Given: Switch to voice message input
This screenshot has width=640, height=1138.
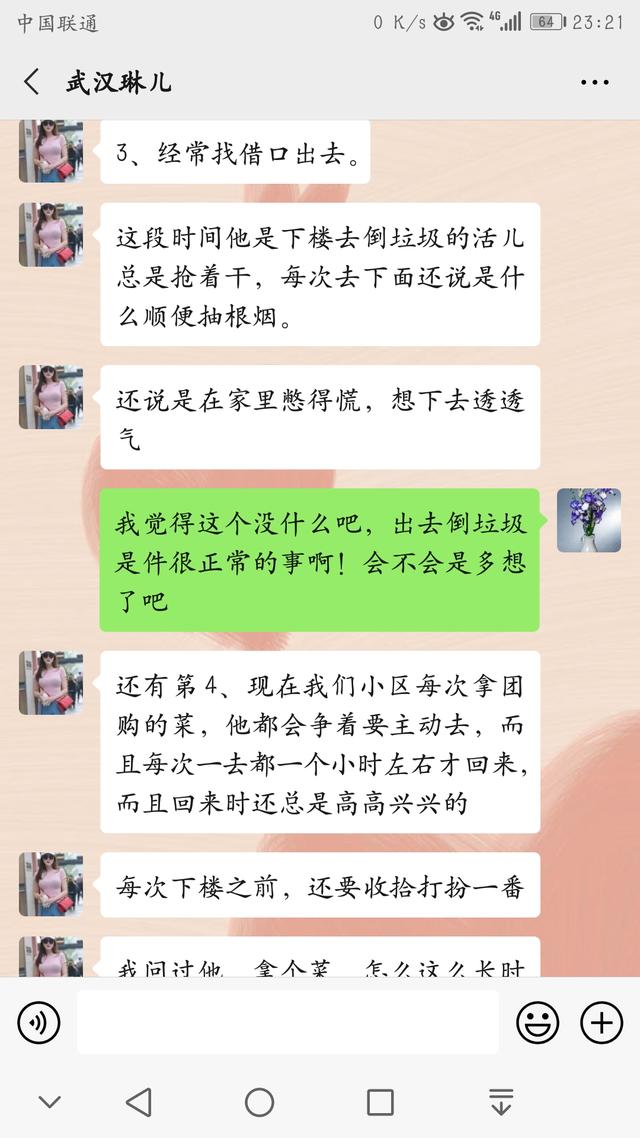Looking at the screenshot, I should (38, 1023).
